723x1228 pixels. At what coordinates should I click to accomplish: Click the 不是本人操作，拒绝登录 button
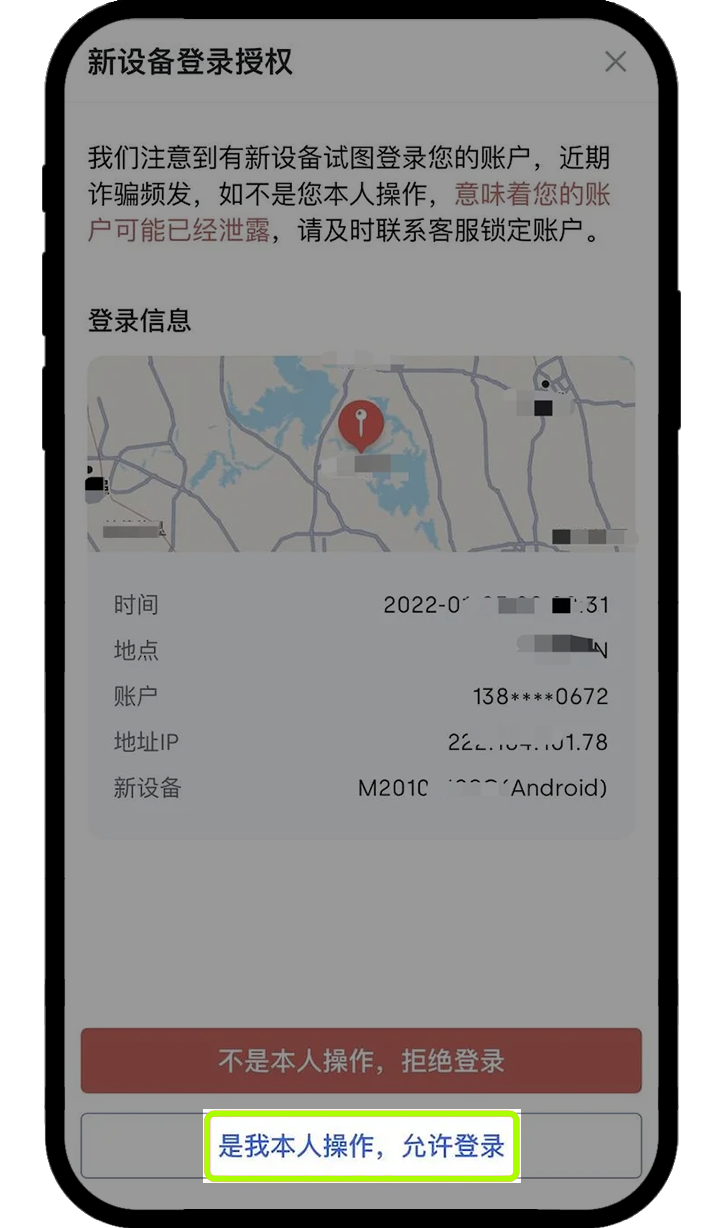(362, 1061)
